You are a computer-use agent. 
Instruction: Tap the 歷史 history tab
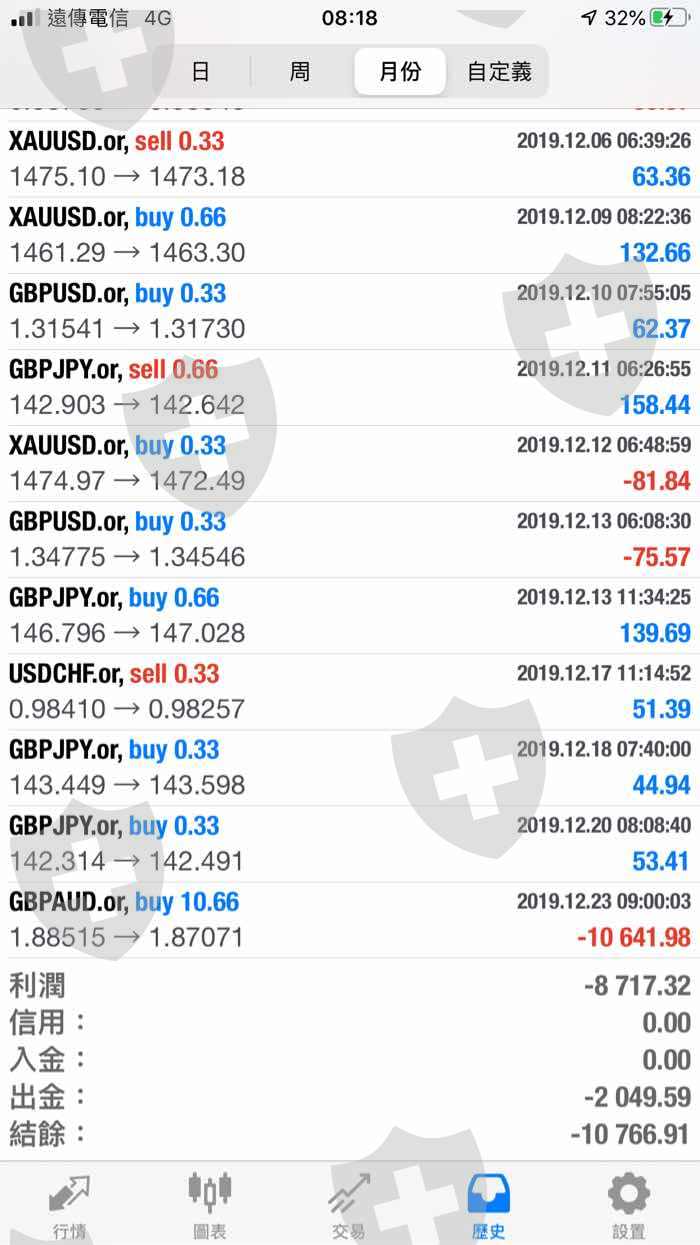[489, 1205]
